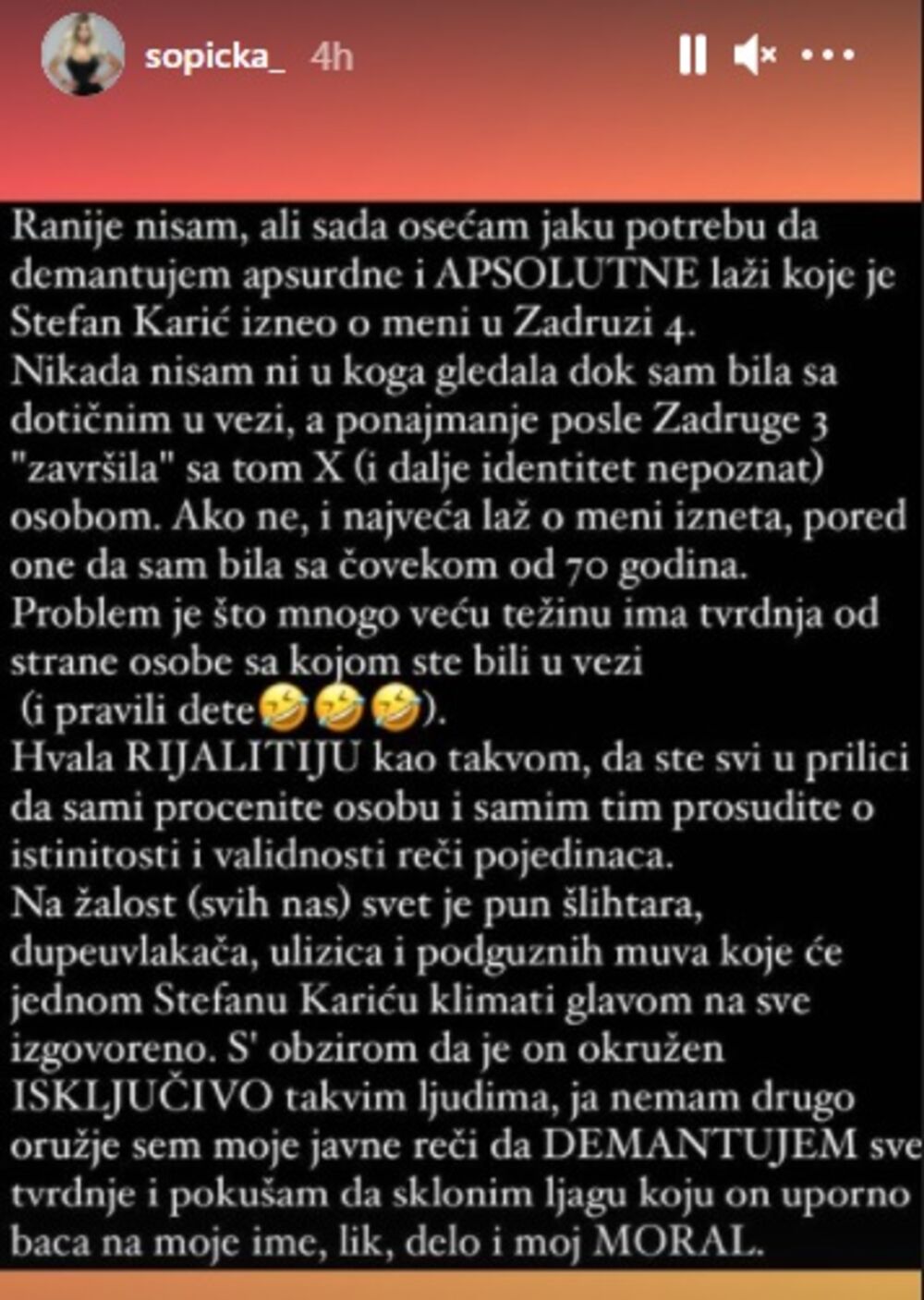Tap the sopicka_ username
The image size is (924, 1300).
(214, 56)
